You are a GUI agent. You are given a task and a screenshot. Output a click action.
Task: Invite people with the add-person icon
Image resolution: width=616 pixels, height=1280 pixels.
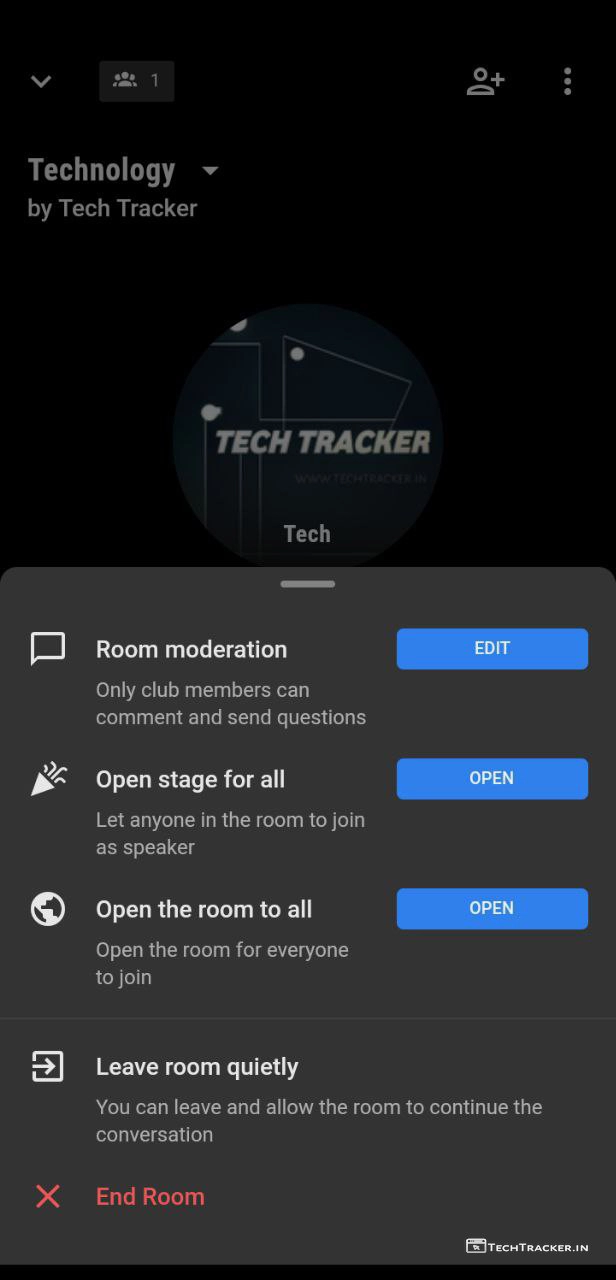(486, 82)
